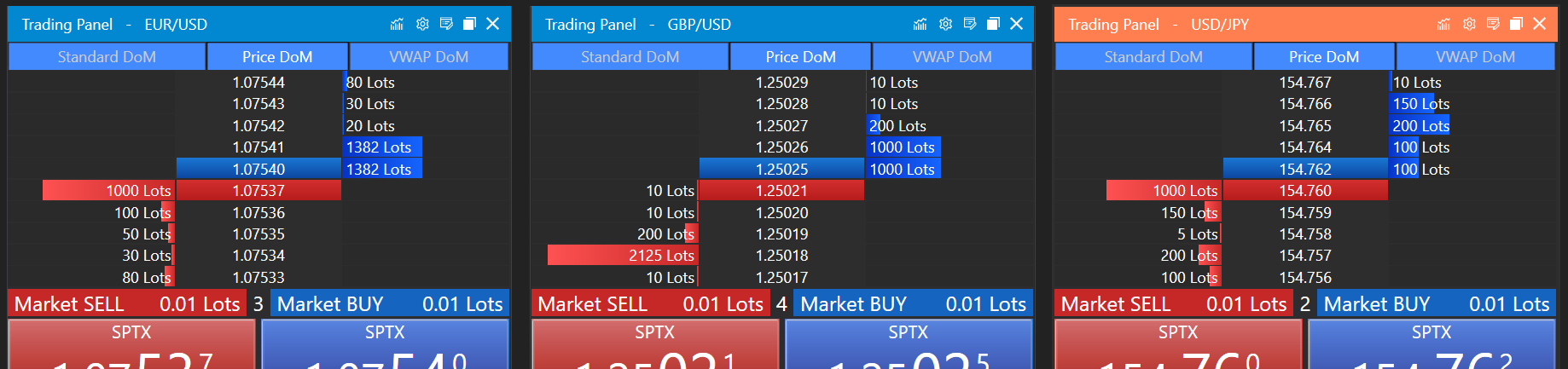Hit Market BUY on GBP/USD
This screenshot has height=369, width=1568.
pyautogui.click(x=913, y=304)
